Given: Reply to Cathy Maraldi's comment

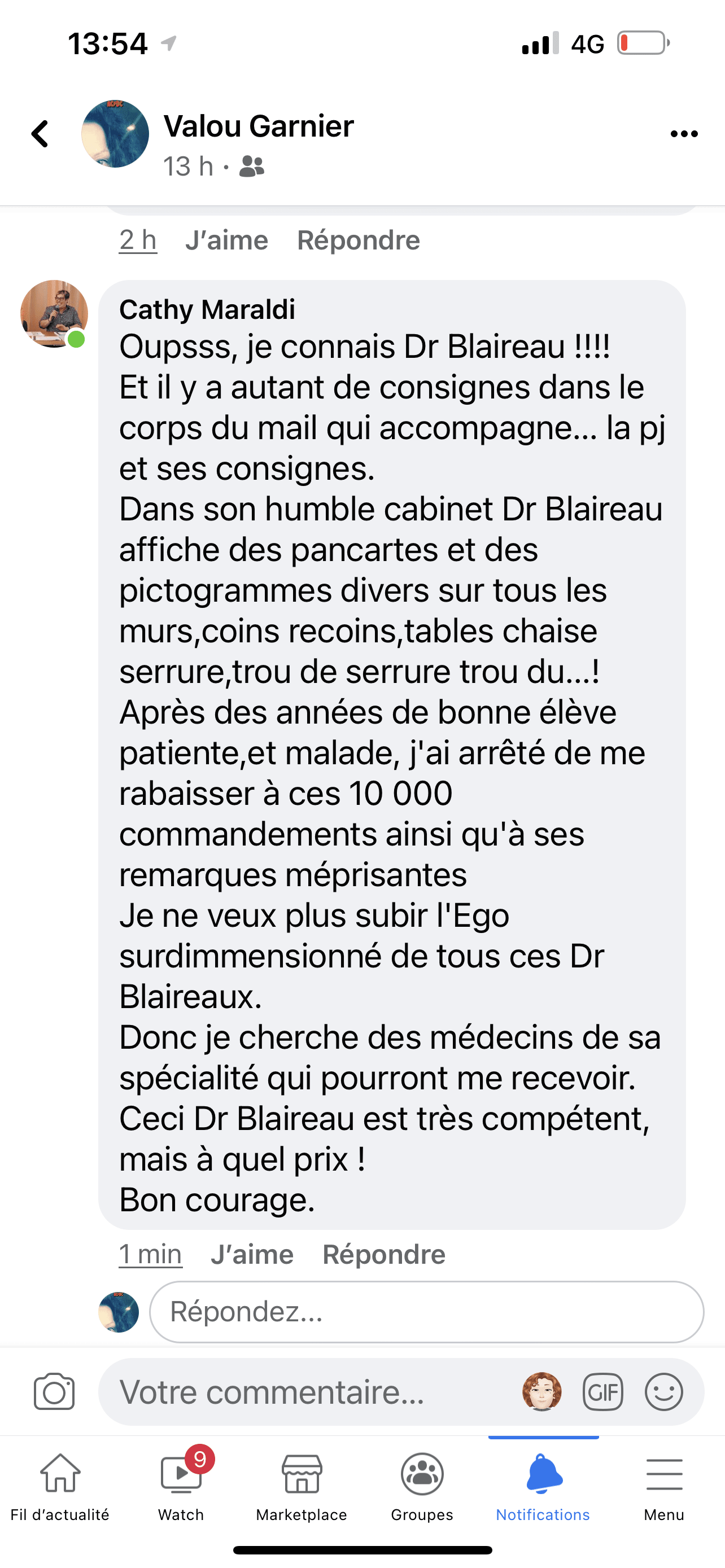Looking at the screenshot, I should point(383,1255).
